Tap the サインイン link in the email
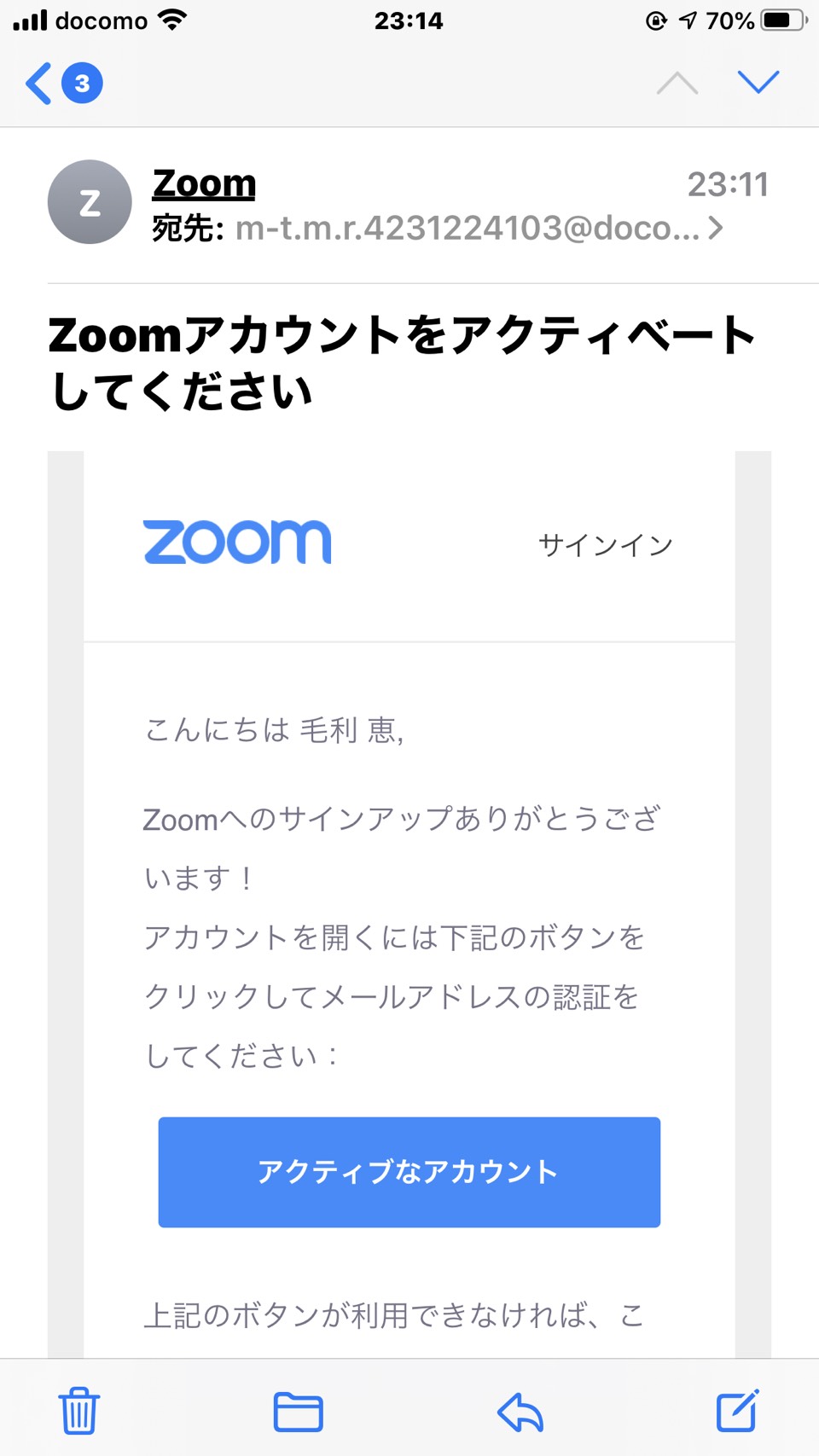This screenshot has width=819, height=1456. click(x=606, y=544)
